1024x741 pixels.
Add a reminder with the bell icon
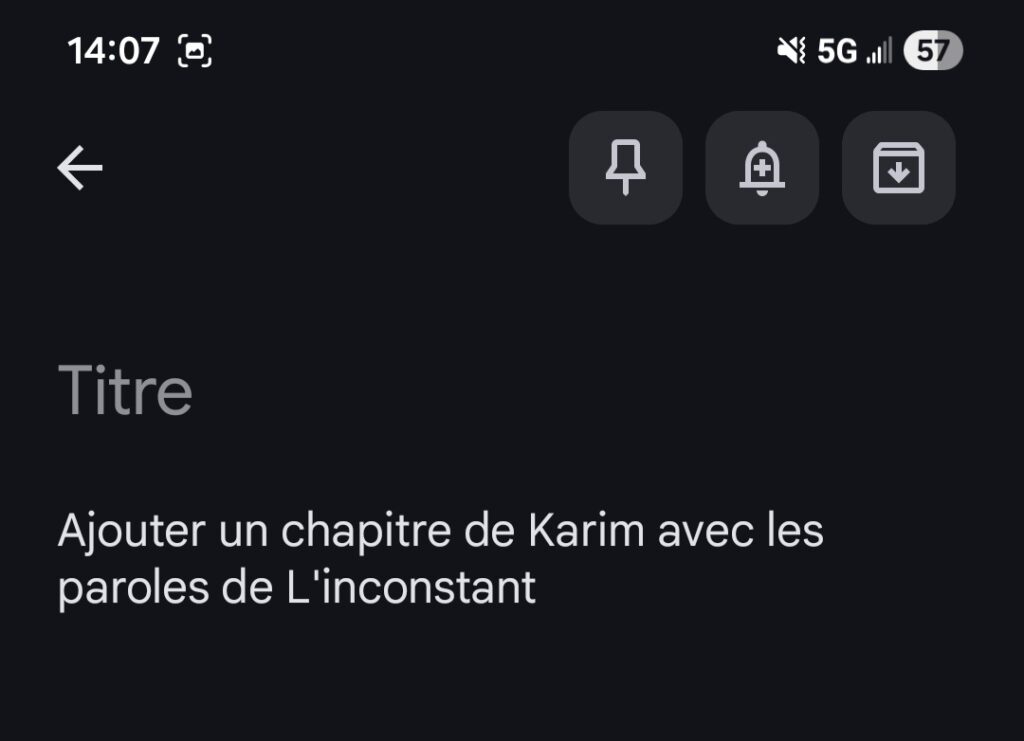(x=762, y=168)
